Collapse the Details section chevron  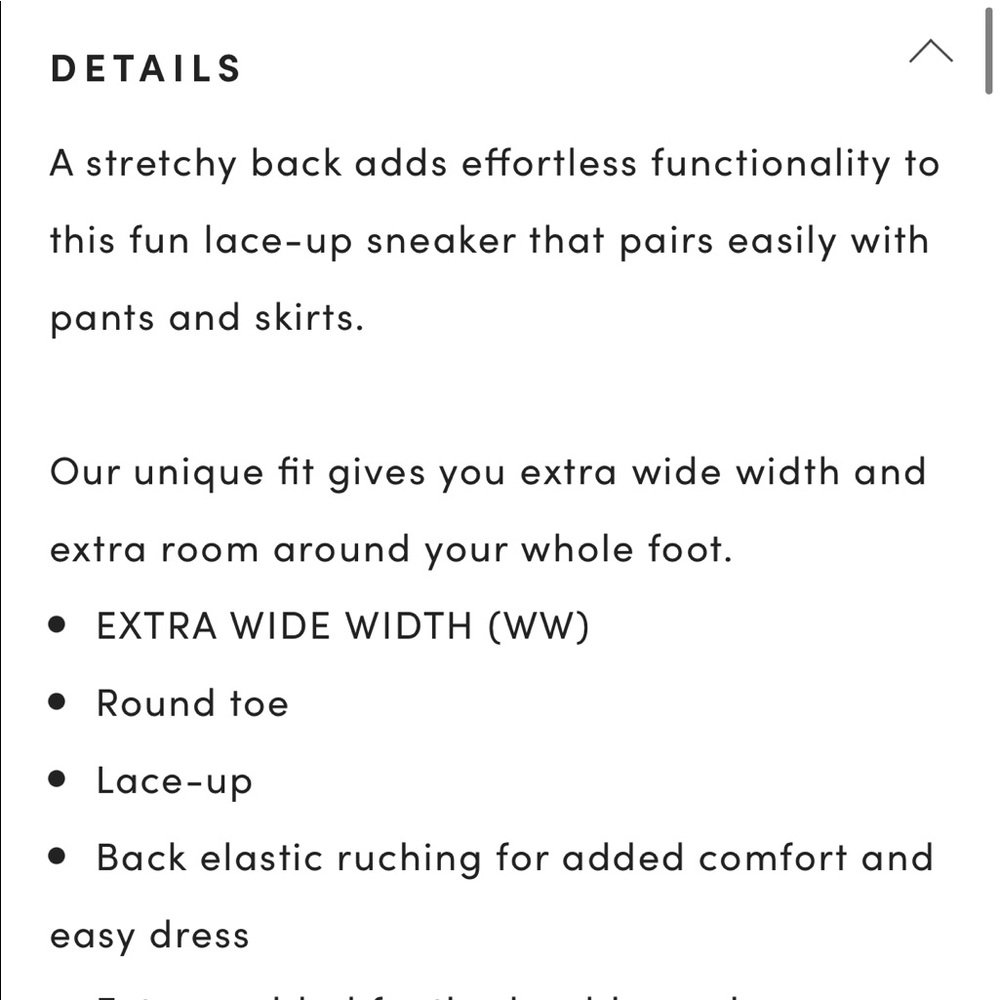(930, 53)
